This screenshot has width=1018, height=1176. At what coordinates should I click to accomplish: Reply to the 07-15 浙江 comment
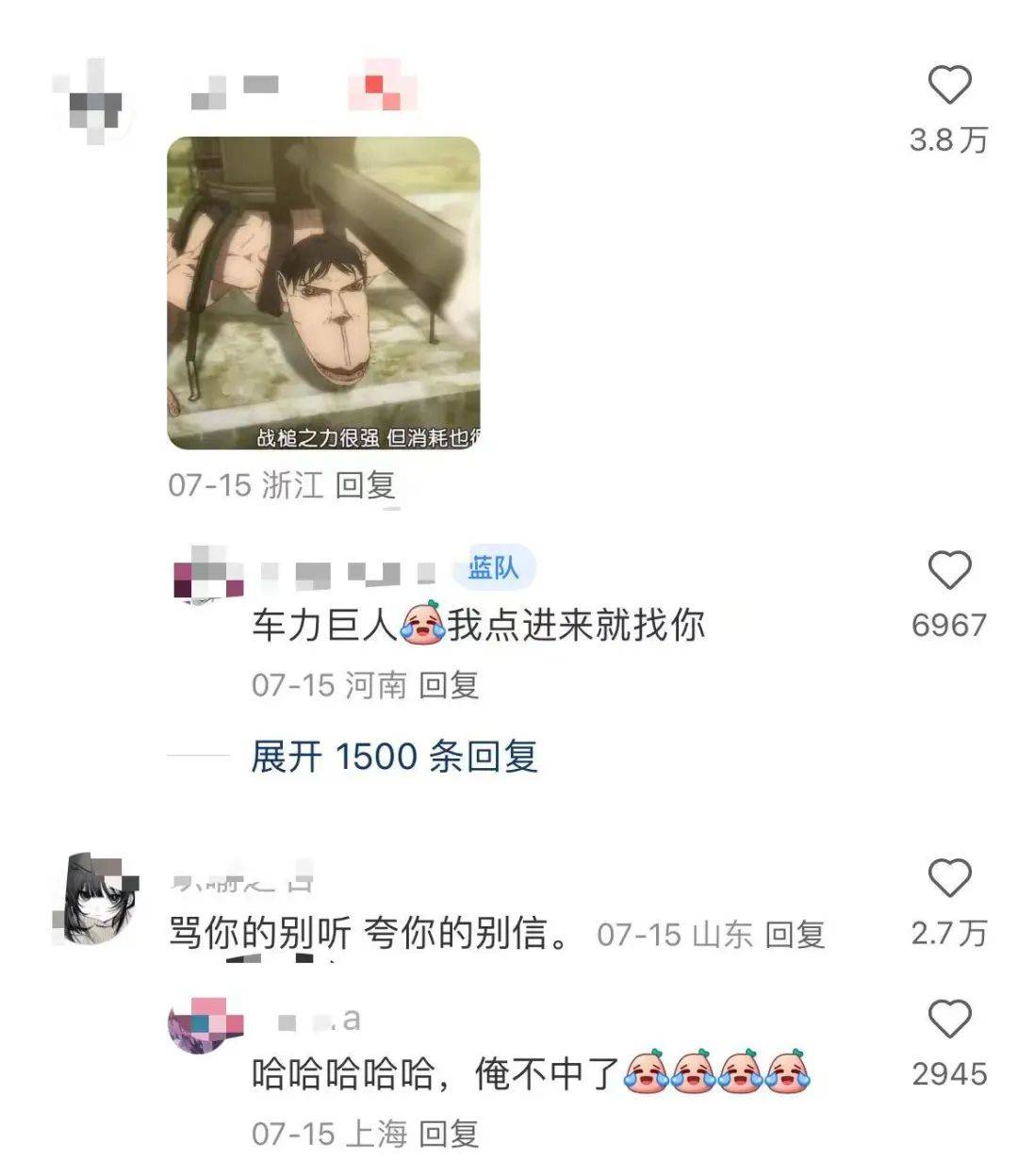(x=365, y=485)
